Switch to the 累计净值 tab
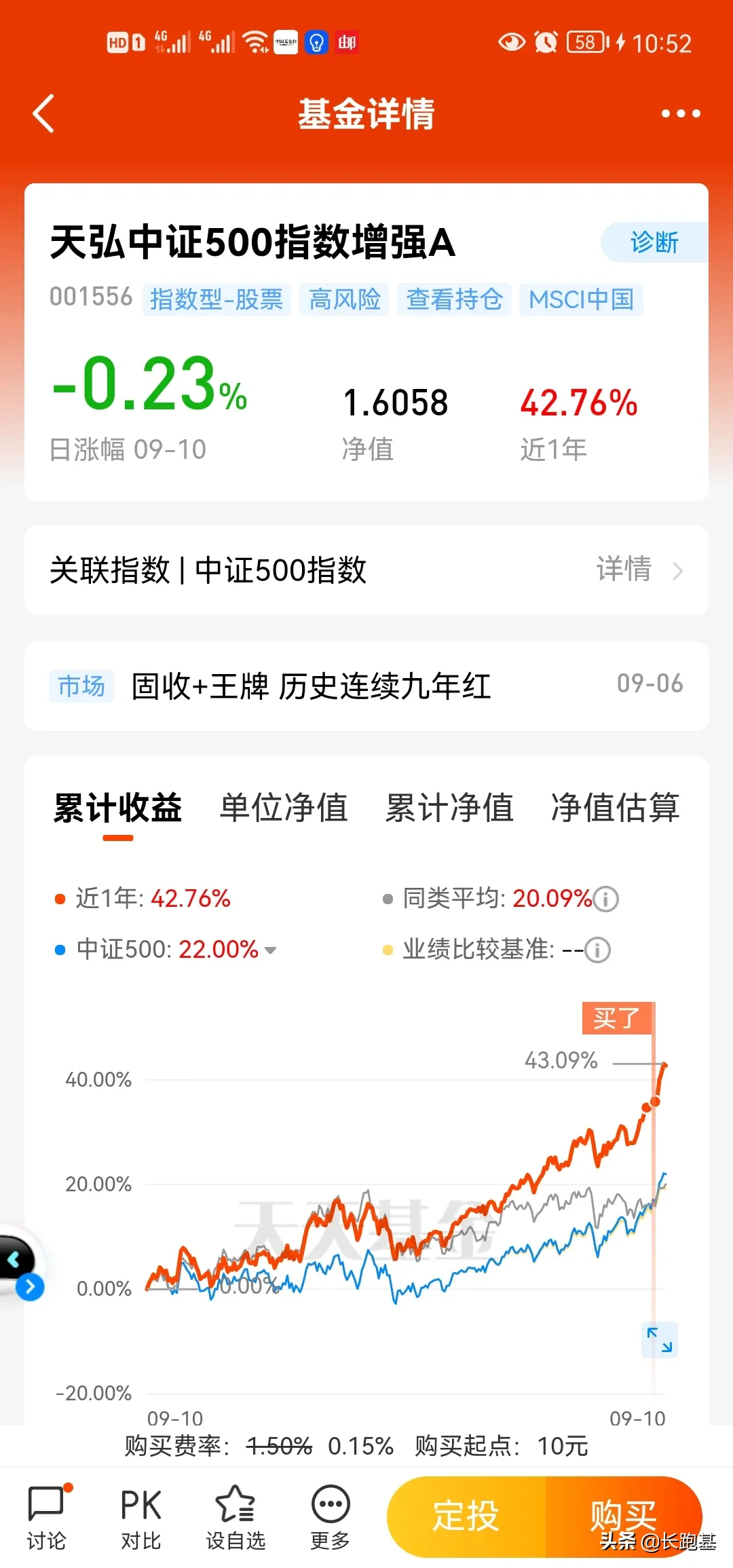The height and width of the screenshot is (1568, 733). (449, 808)
